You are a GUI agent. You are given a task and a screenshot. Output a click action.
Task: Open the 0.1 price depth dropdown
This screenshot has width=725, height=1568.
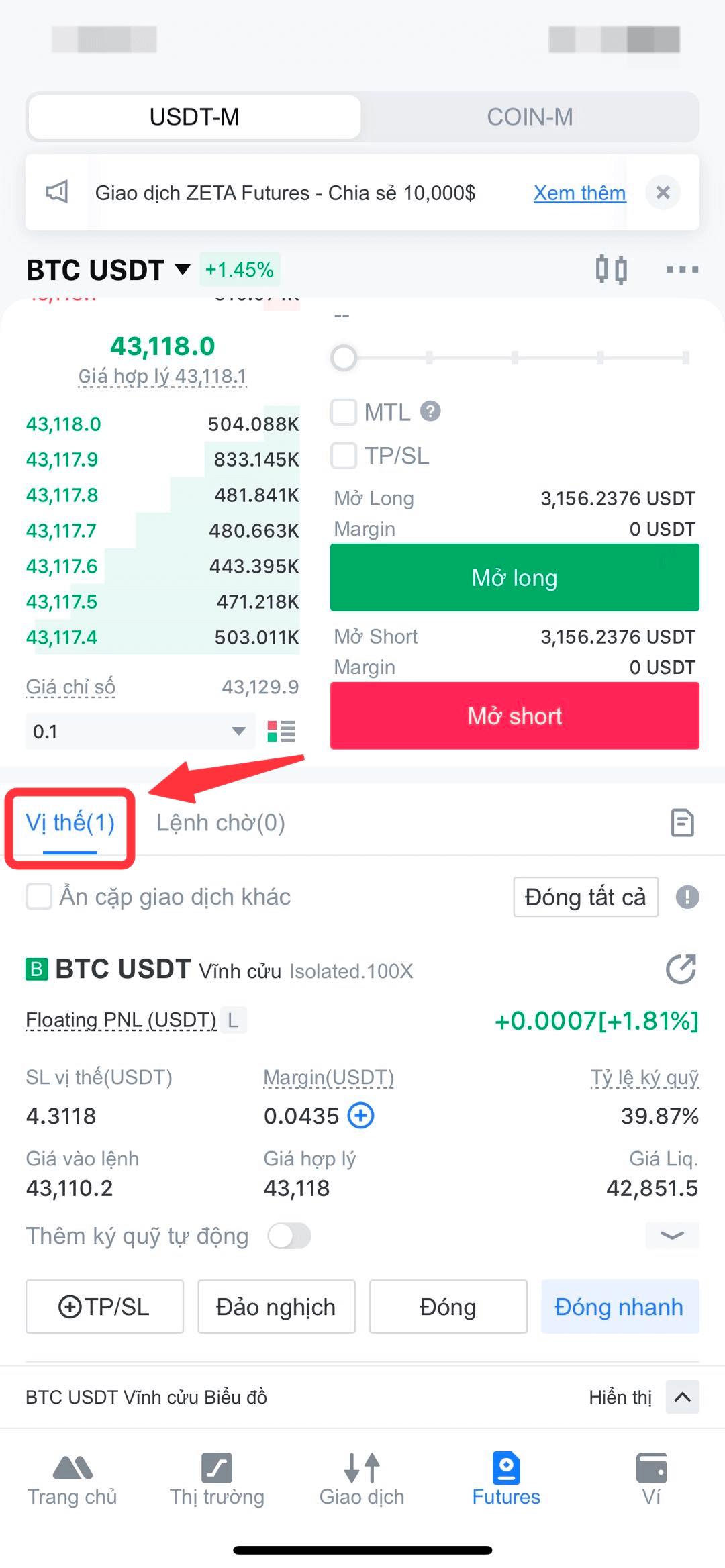click(x=140, y=731)
